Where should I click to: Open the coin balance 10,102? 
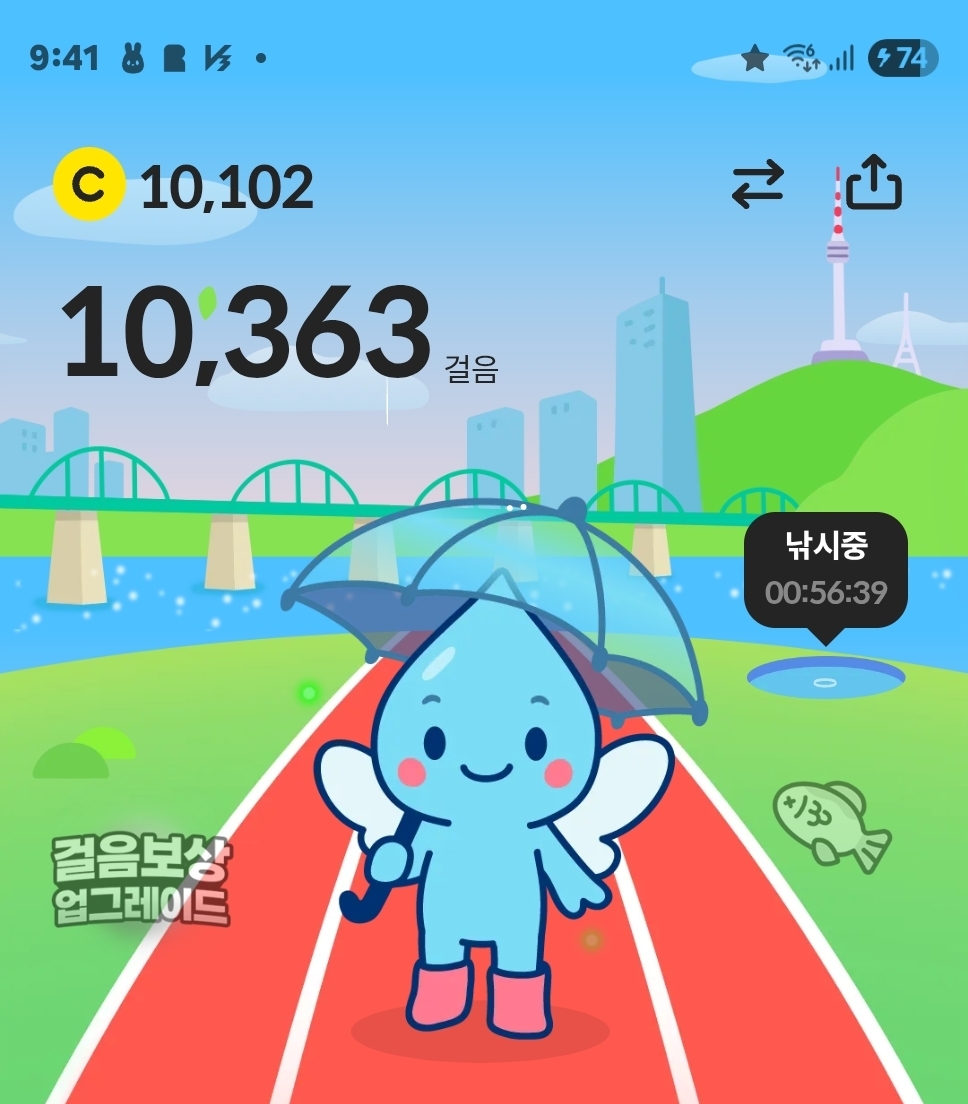[185, 187]
